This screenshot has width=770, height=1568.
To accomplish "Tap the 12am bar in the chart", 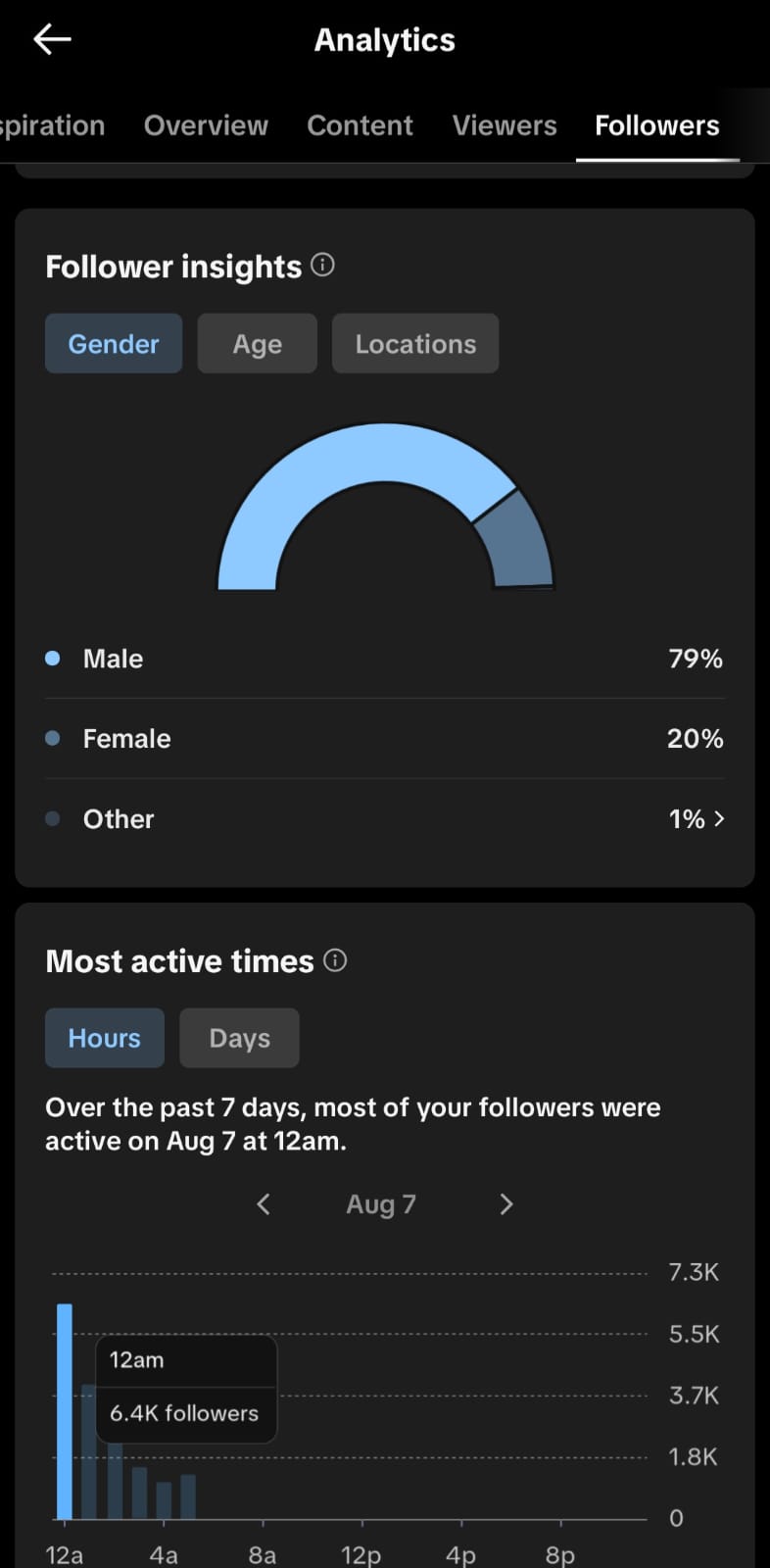I will (65, 1411).
